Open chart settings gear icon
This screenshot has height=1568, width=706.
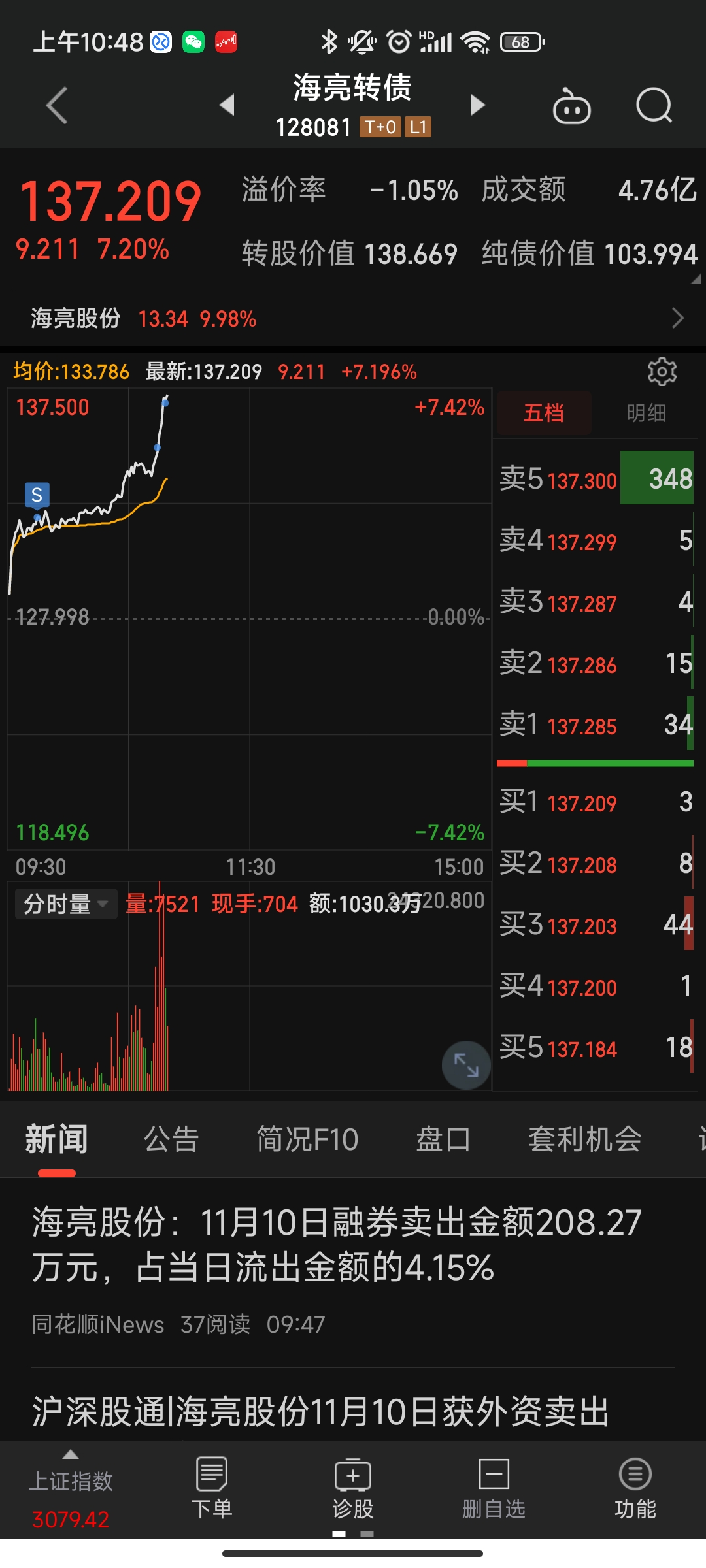coord(662,371)
